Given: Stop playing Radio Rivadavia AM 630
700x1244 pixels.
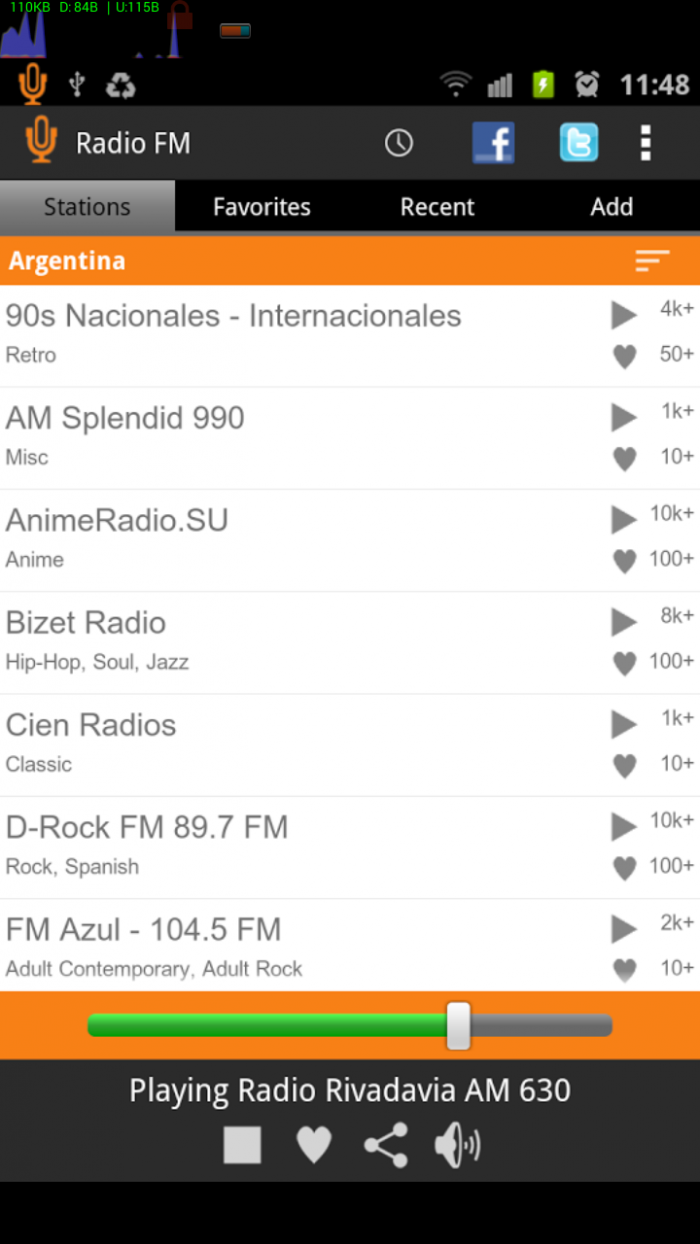Looking at the screenshot, I should [x=242, y=1145].
